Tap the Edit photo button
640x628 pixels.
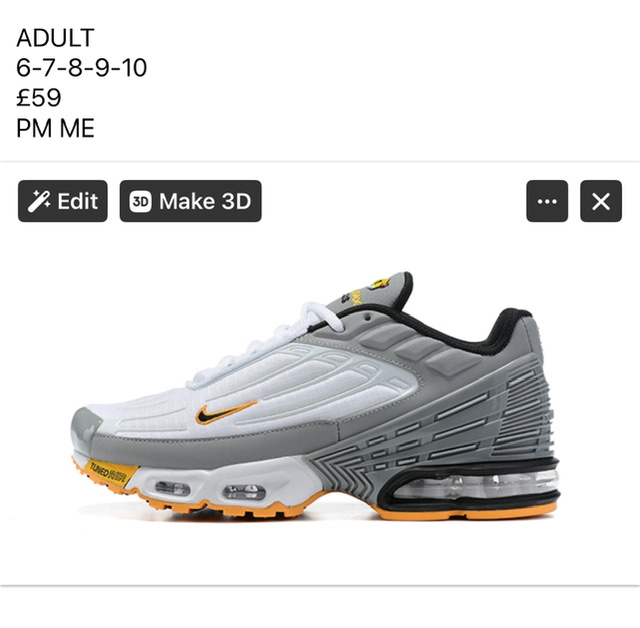63,201
